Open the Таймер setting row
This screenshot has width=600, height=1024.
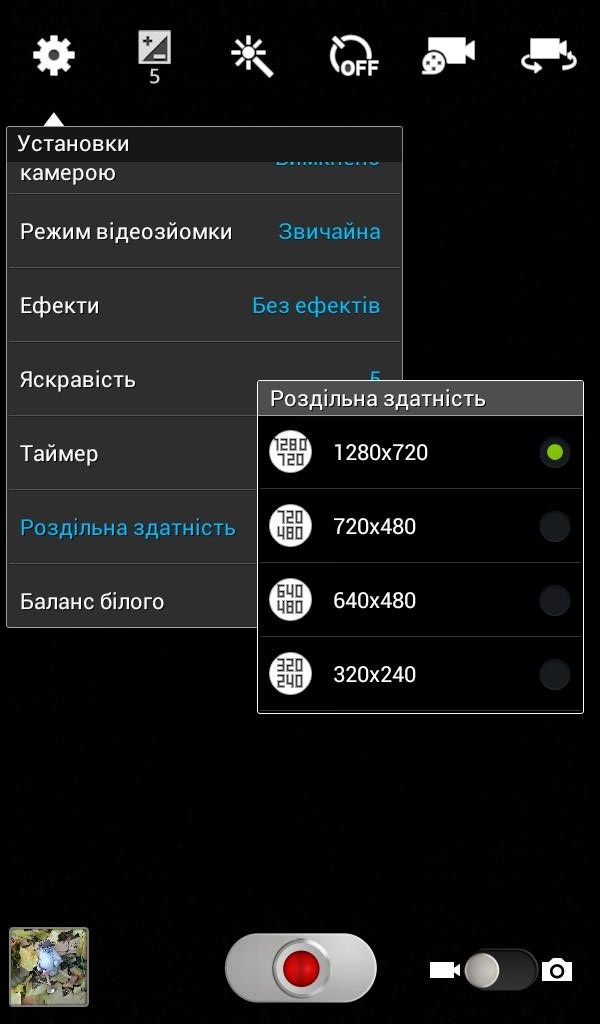coord(130,454)
